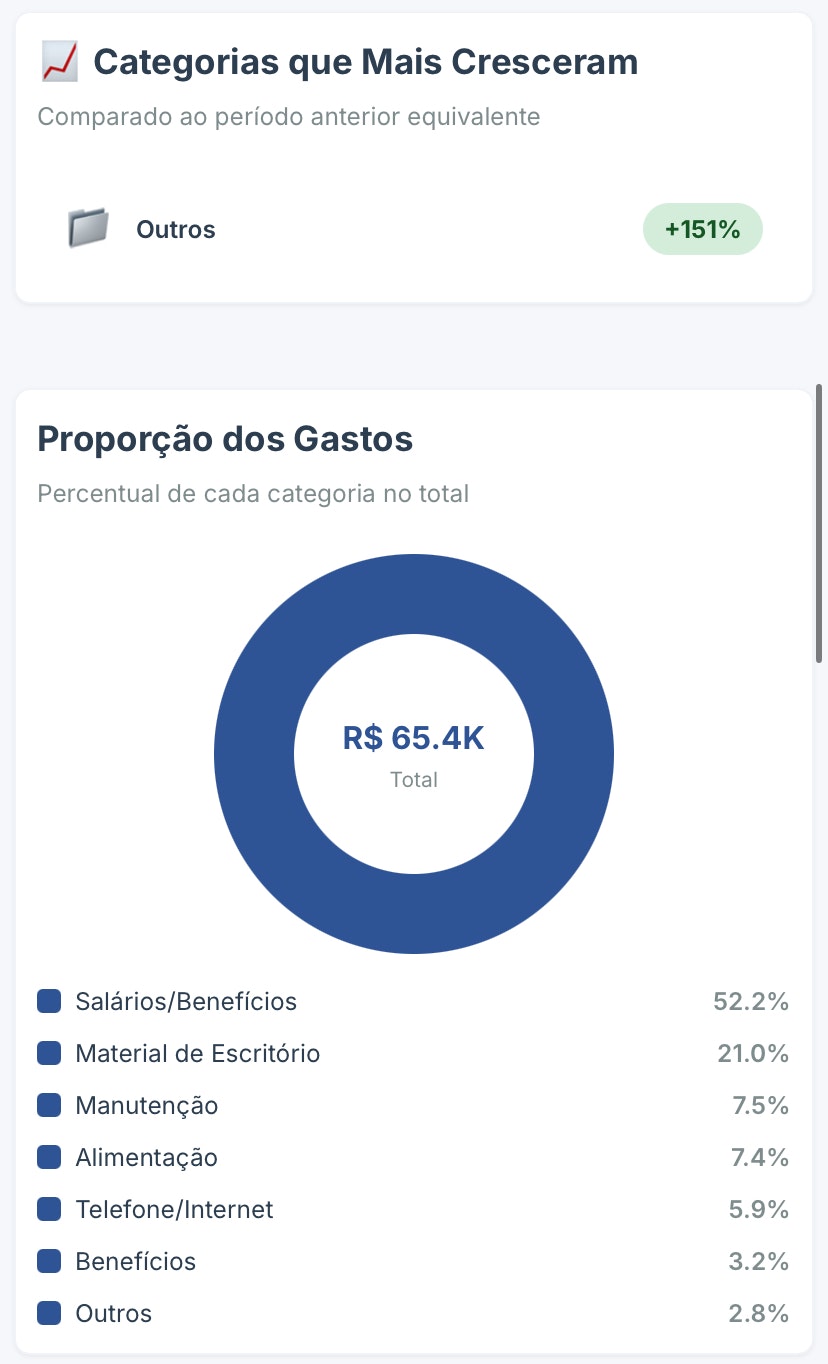828x1364 pixels.
Task: Select the +151% growth badge
Action: tap(702, 228)
